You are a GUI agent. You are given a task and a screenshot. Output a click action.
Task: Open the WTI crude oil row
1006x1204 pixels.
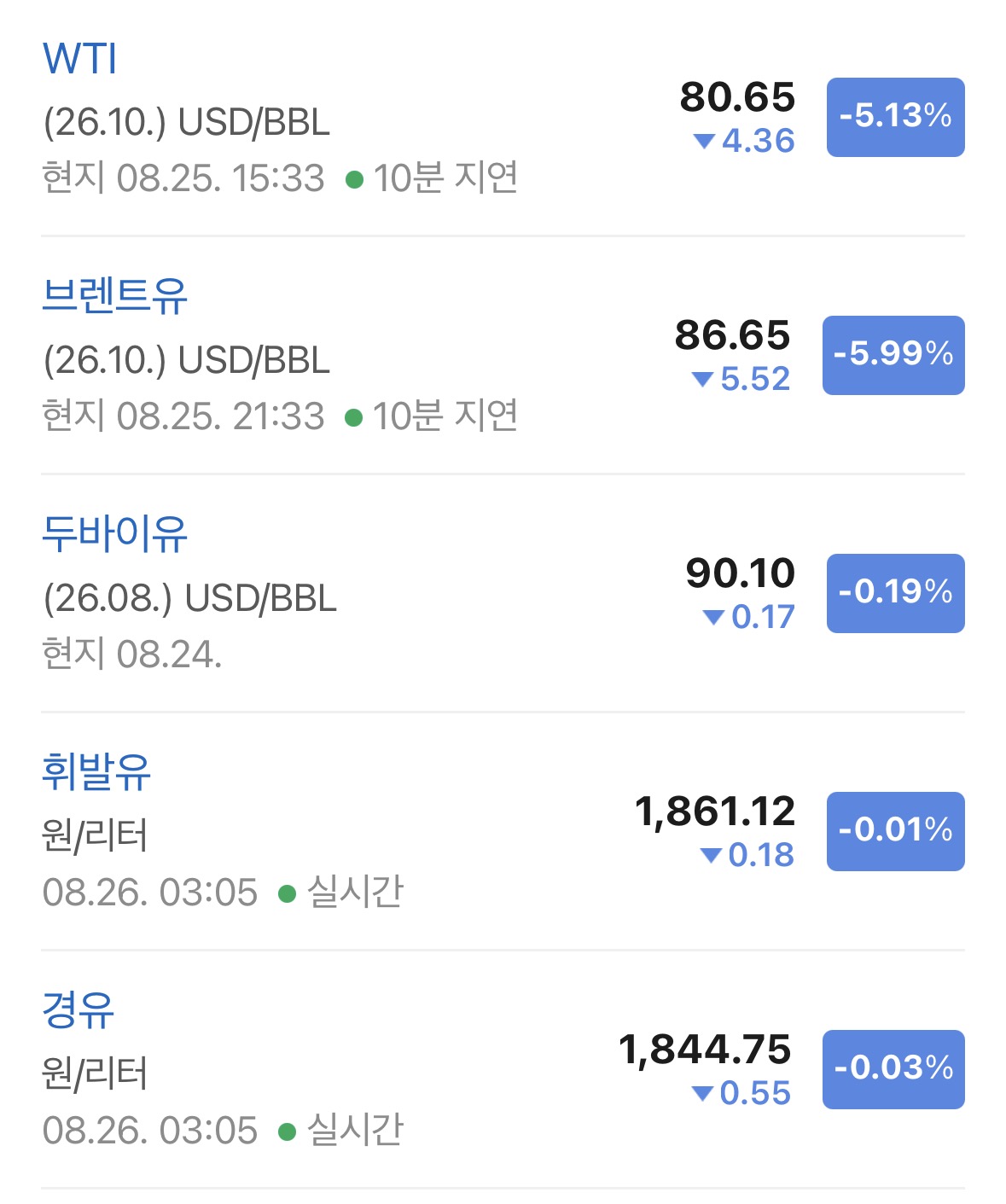pyautogui.click(x=503, y=118)
